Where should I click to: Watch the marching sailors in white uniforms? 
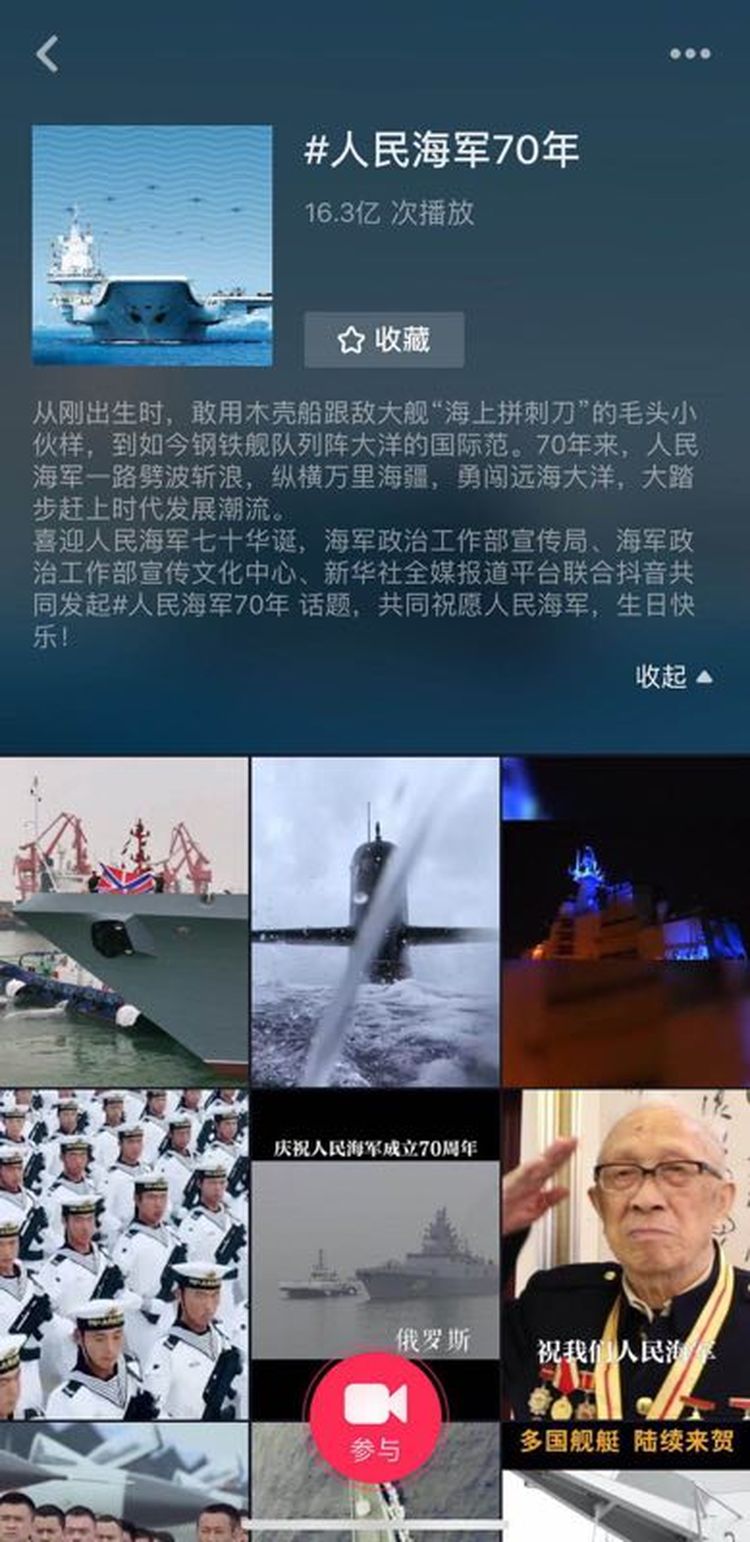pos(124,1255)
